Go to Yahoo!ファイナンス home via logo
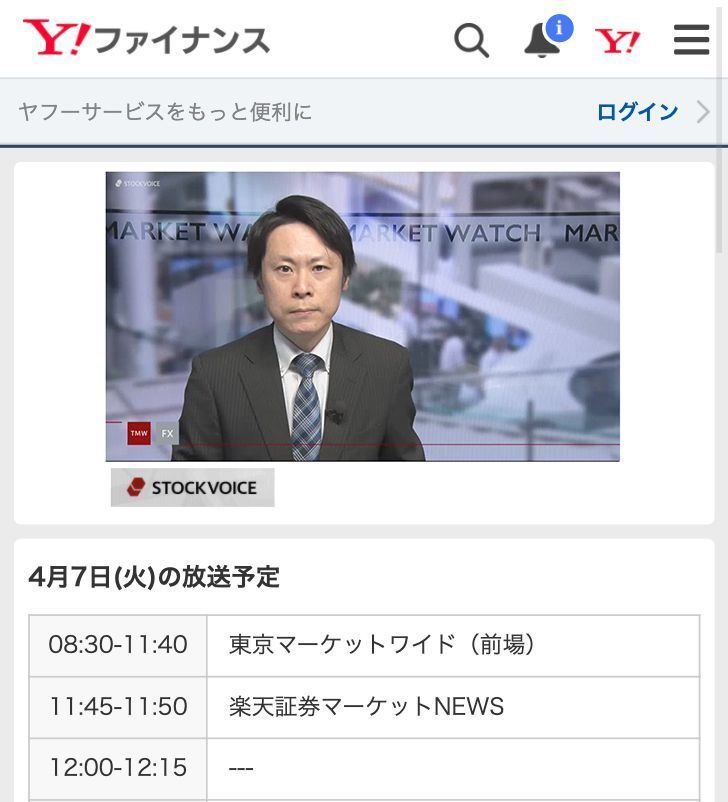Image resolution: width=728 pixels, height=802 pixels. point(146,40)
